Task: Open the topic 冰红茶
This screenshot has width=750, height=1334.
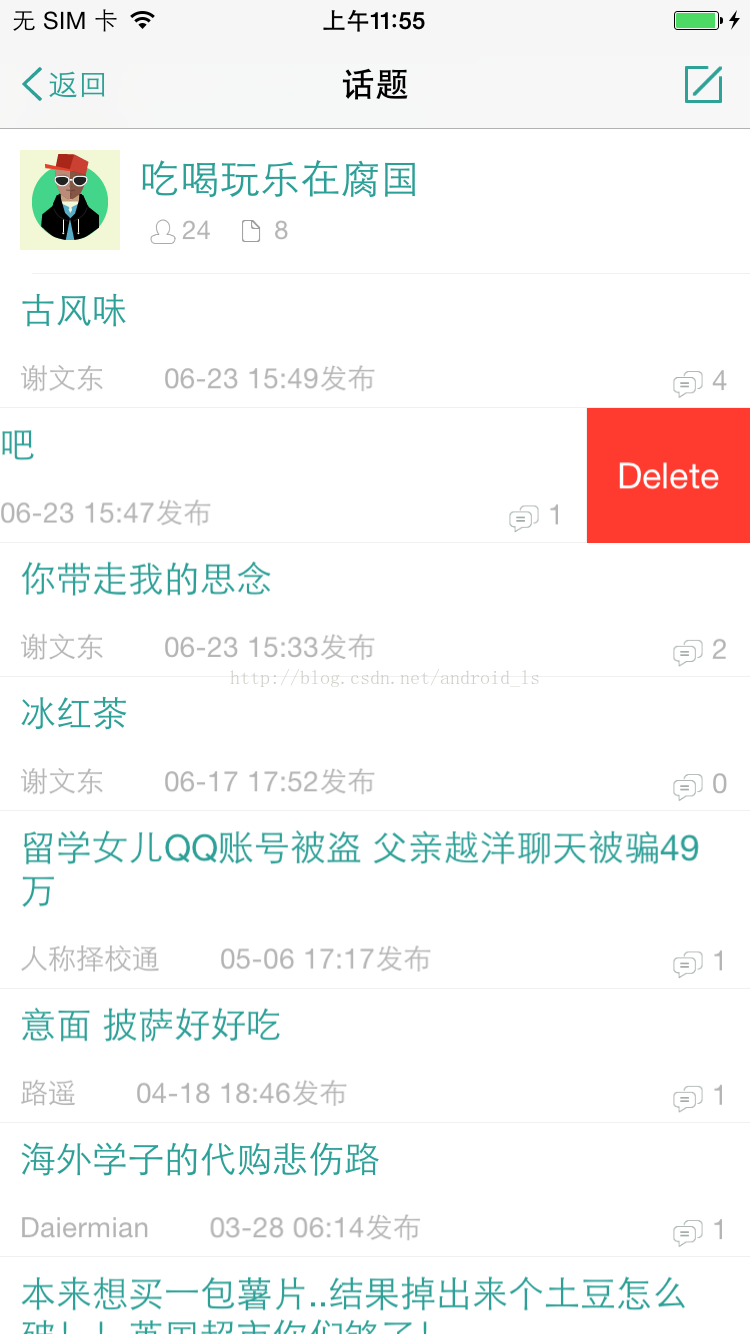Action: coord(375,744)
